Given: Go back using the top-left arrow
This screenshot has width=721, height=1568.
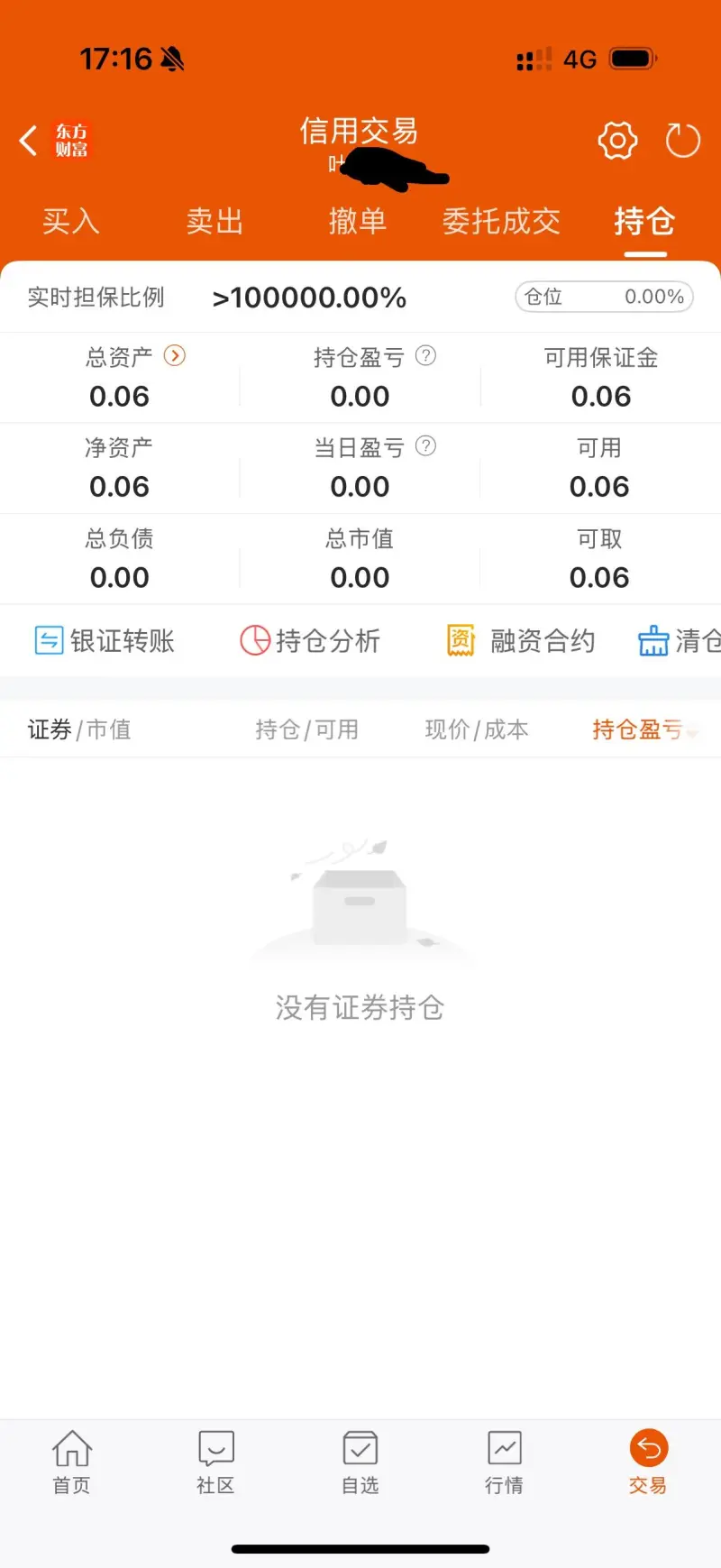Looking at the screenshot, I should click(x=29, y=141).
